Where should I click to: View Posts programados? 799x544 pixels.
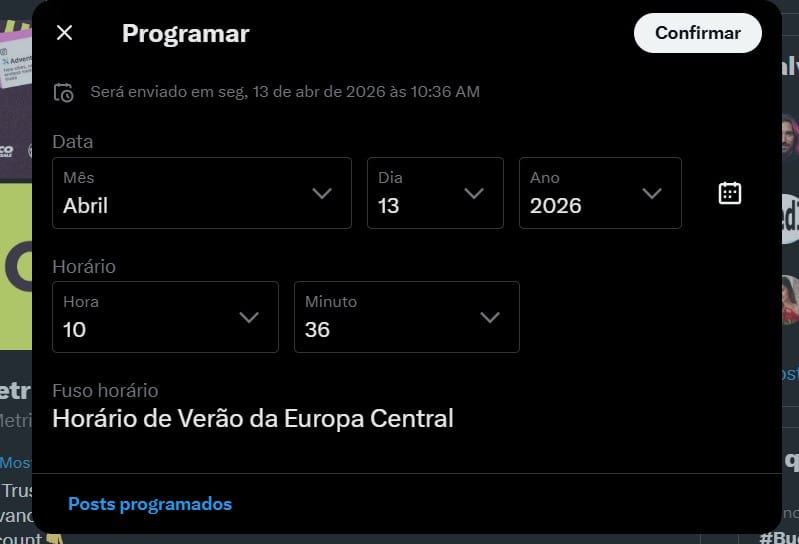click(x=150, y=504)
